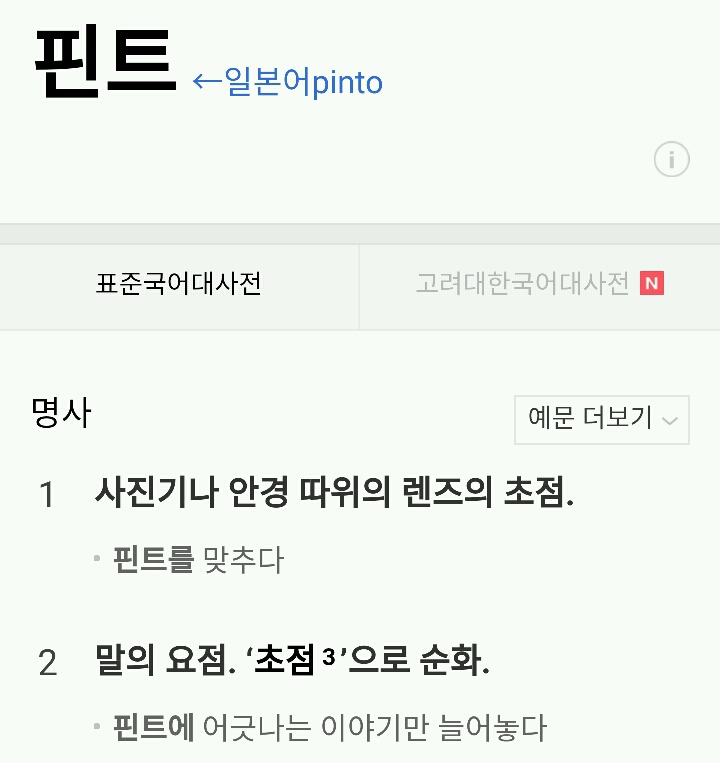Expand the 예문 더보기 dropdown
This screenshot has width=720, height=763.
602,419
